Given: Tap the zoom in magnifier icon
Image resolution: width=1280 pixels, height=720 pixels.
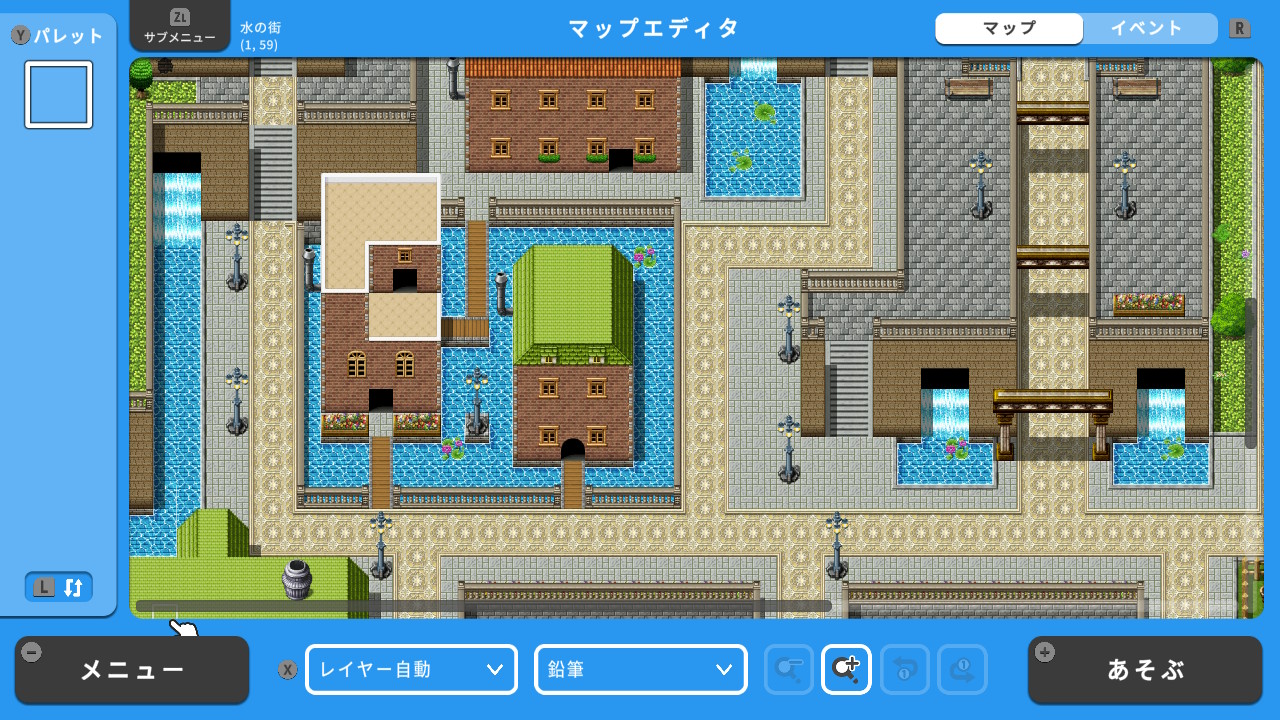Looking at the screenshot, I should tap(846, 670).
